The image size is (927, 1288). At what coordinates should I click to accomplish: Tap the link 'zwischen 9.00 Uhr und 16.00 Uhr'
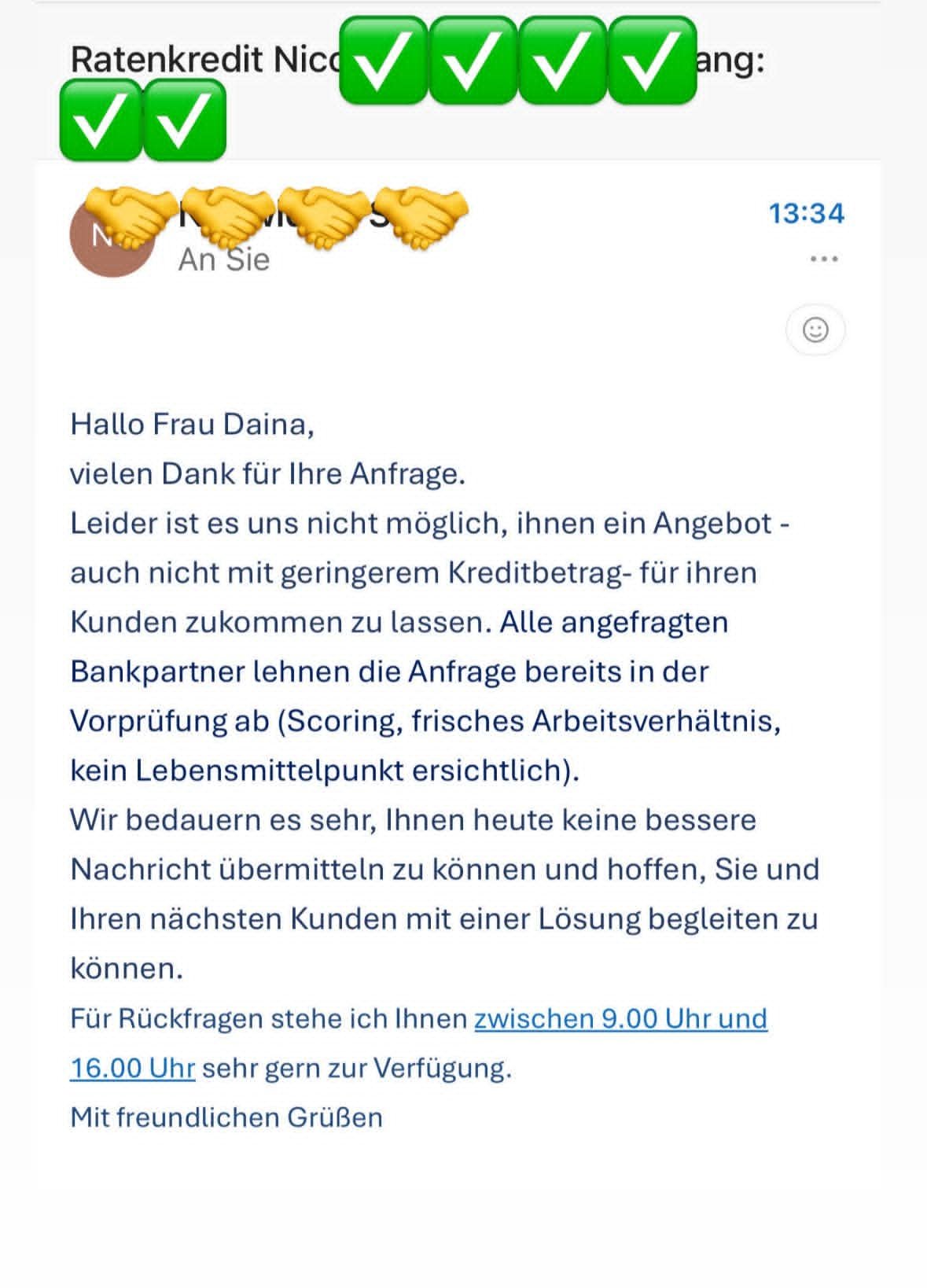point(620,1019)
